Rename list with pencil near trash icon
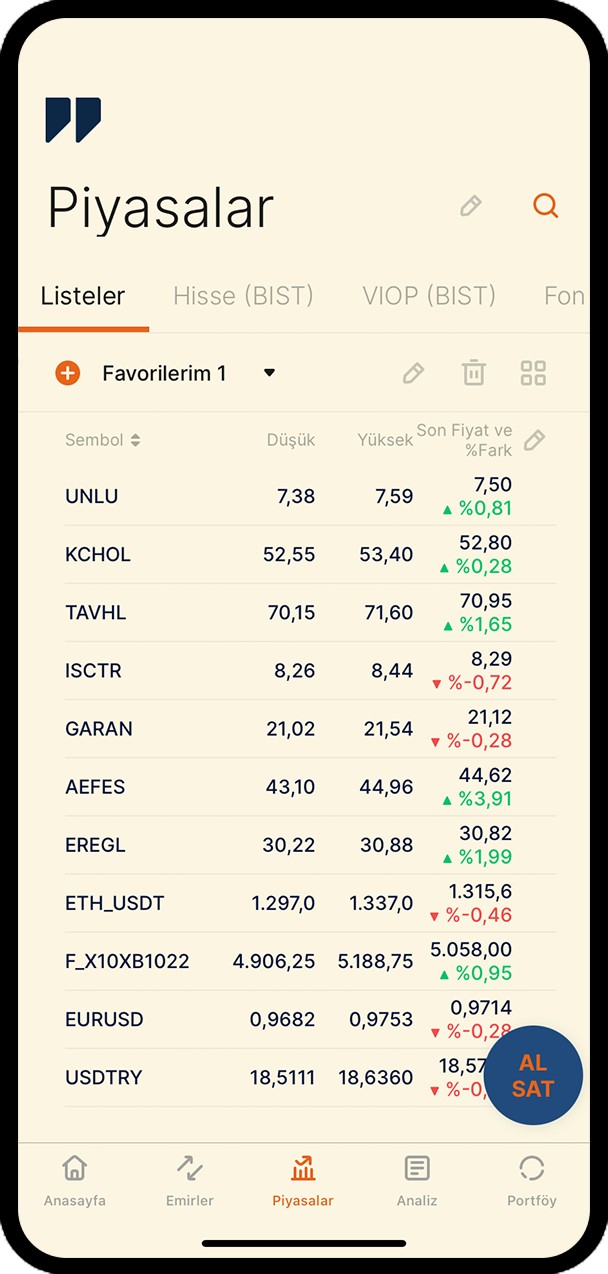Screen dimensions: 608x1274 click(x=413, y=373)
